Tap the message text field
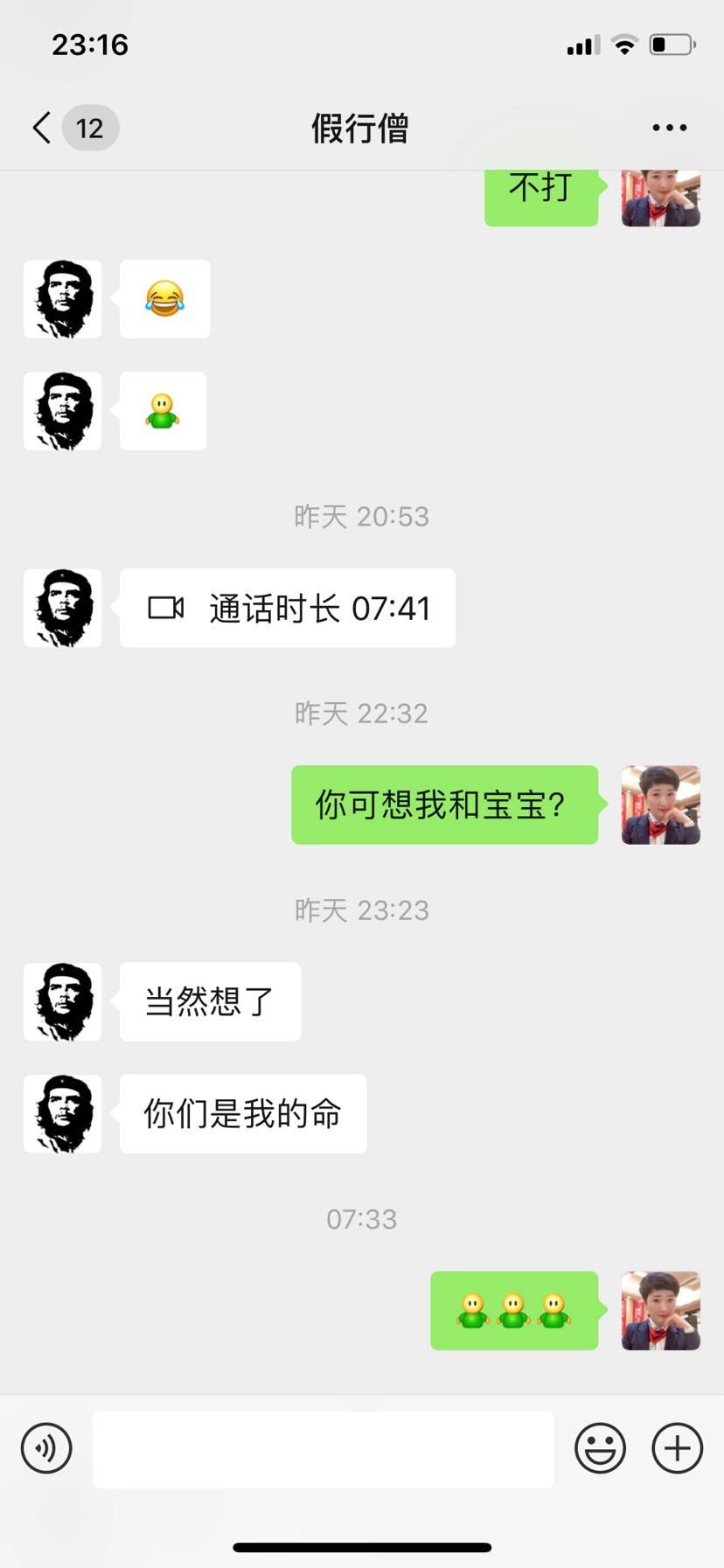724x1568 pixels. click(x=323, y=1449)
